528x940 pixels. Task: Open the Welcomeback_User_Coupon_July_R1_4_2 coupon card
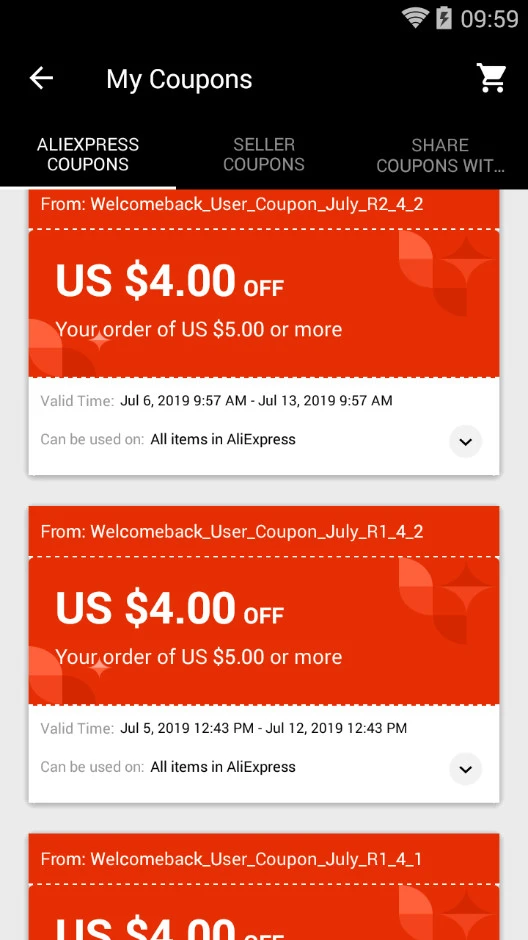[x=264, y=654]
